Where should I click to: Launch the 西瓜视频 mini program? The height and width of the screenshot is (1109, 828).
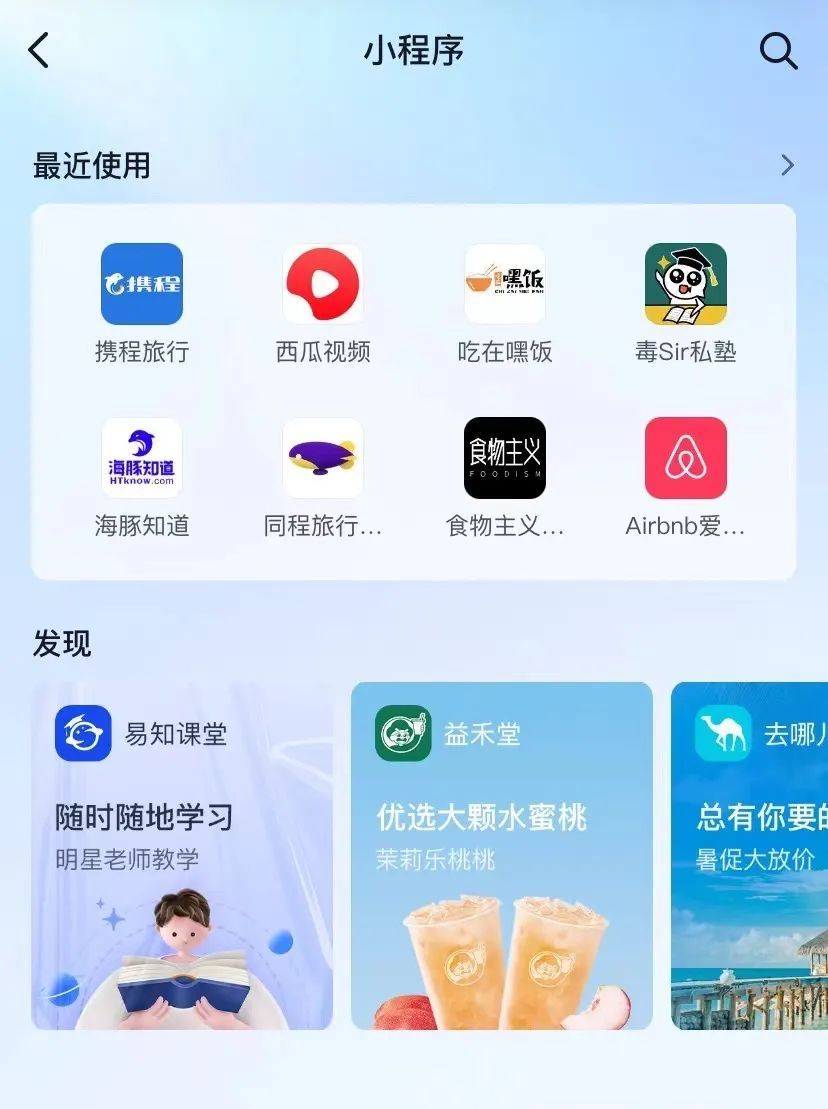[323, 285]
